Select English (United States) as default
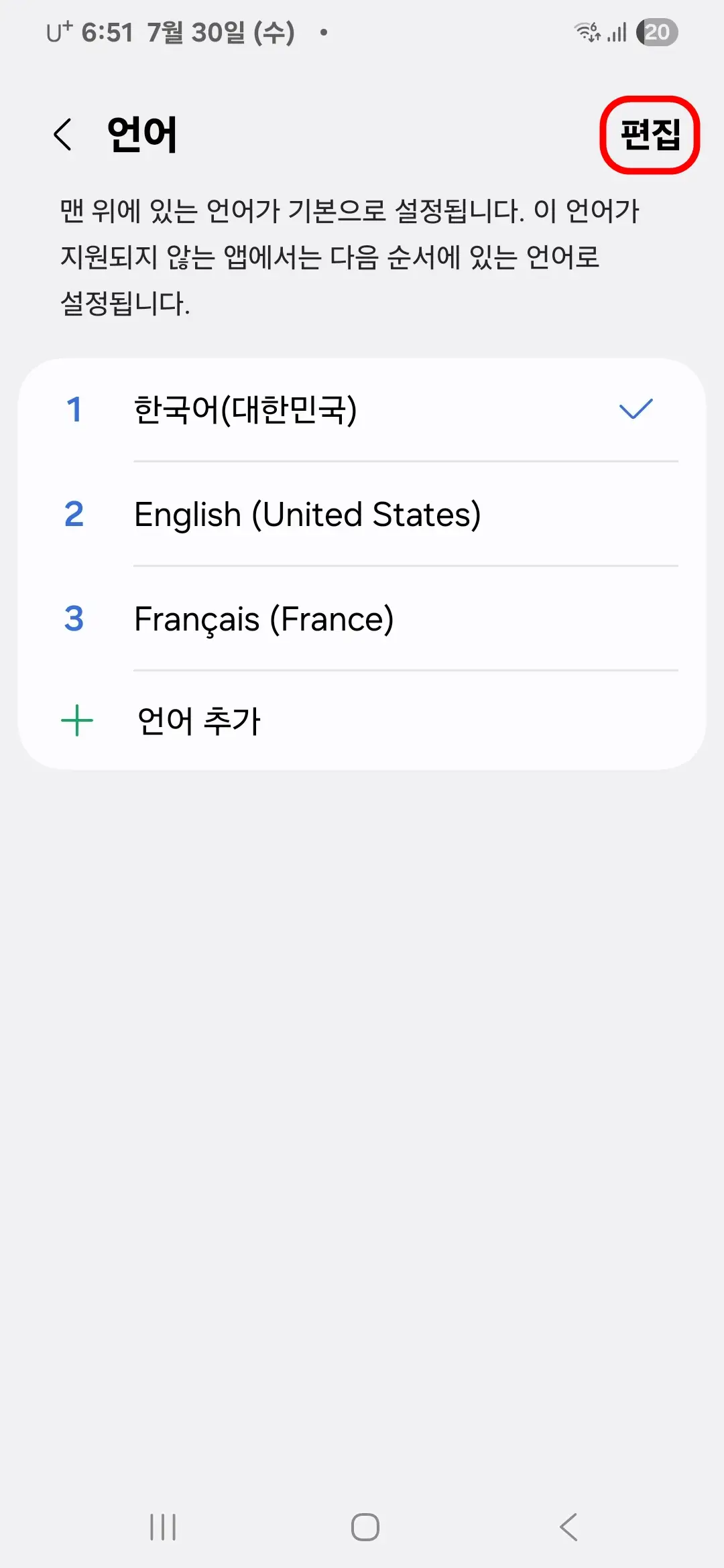The image size is (724, 1568). [x=308, y=514]
